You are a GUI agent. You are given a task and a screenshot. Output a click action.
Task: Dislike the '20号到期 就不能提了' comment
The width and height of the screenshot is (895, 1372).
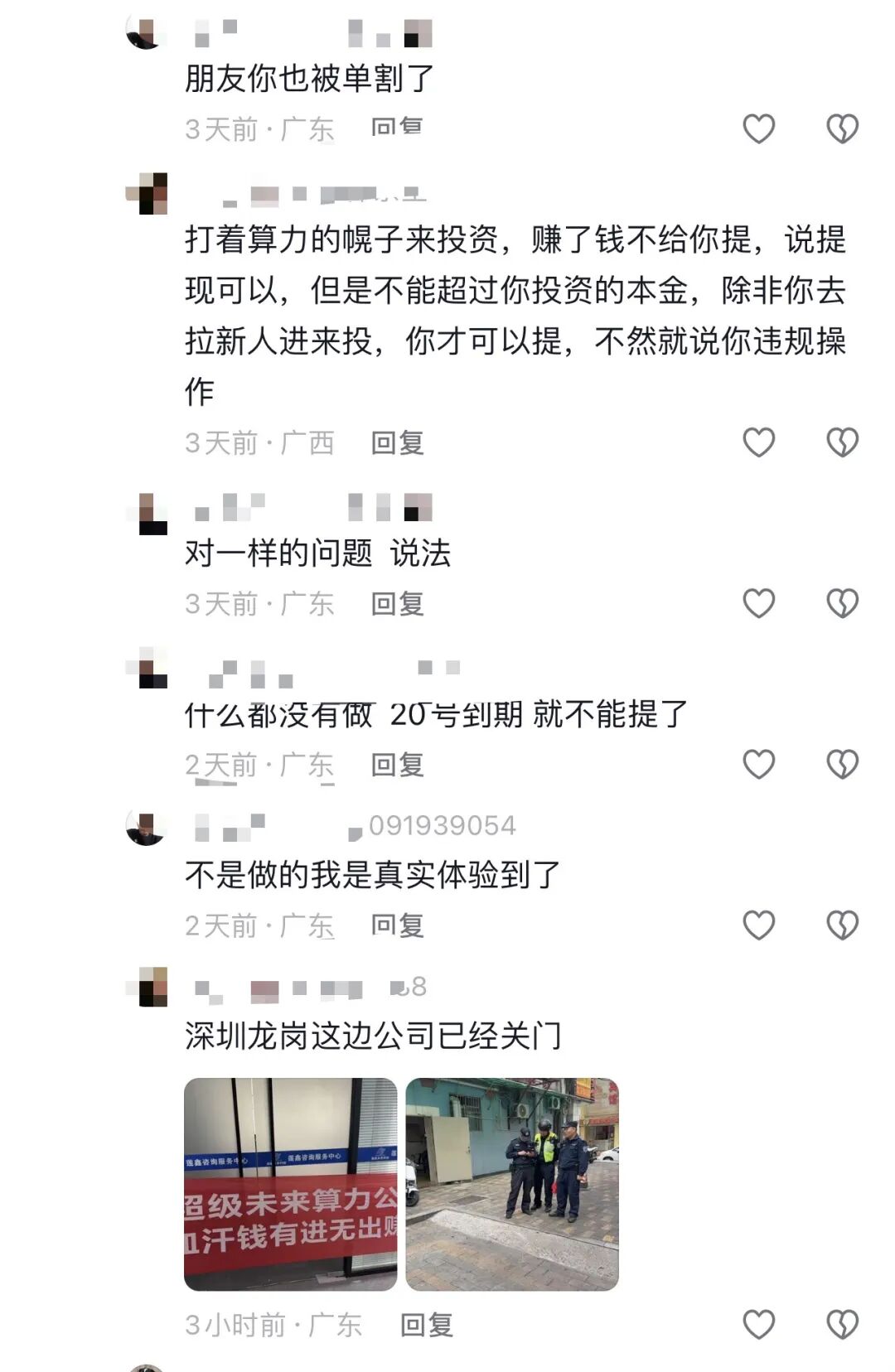[x=842, y=764]
